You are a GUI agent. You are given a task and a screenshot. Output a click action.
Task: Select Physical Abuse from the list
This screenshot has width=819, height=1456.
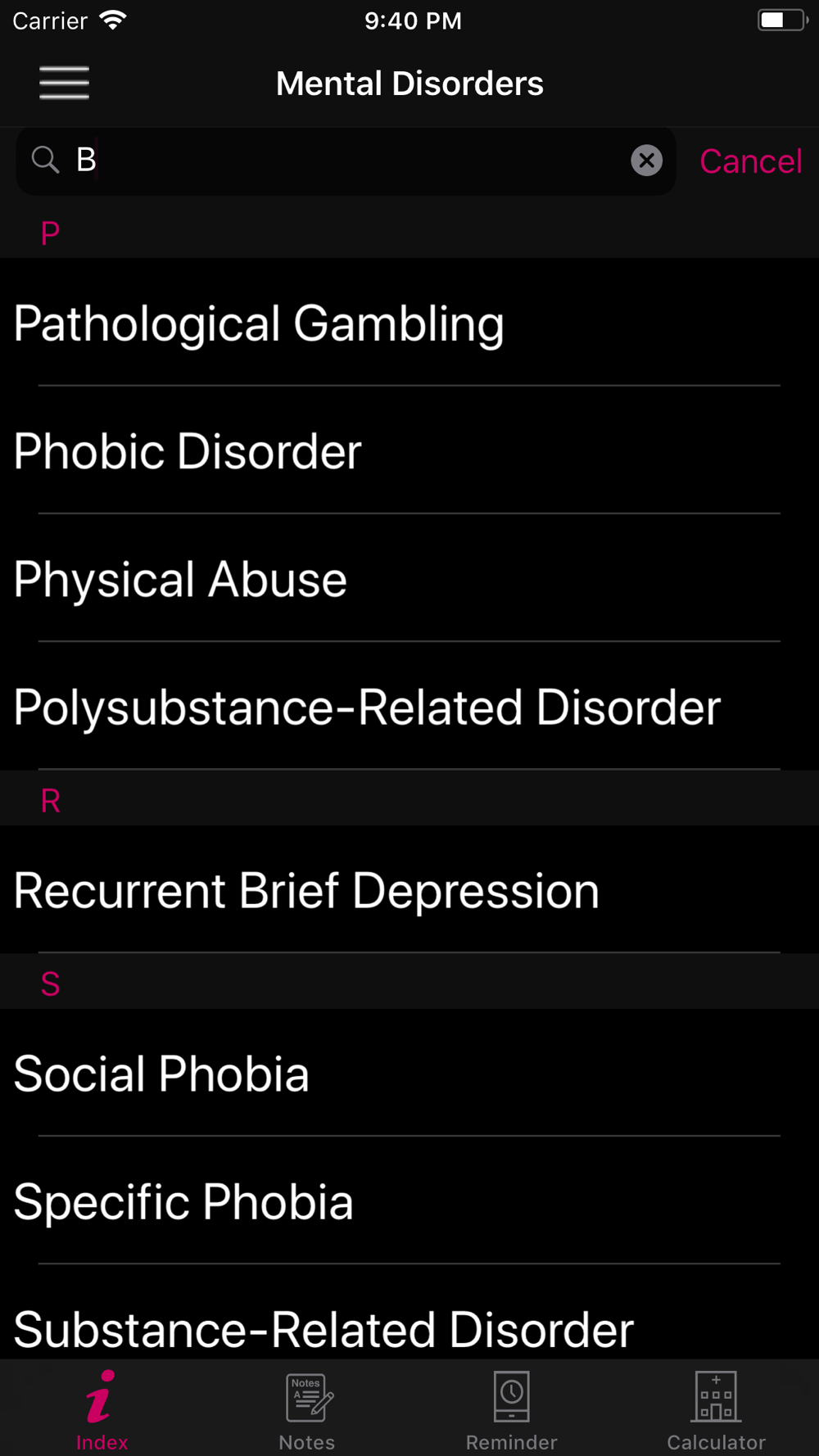click(409, 578)
